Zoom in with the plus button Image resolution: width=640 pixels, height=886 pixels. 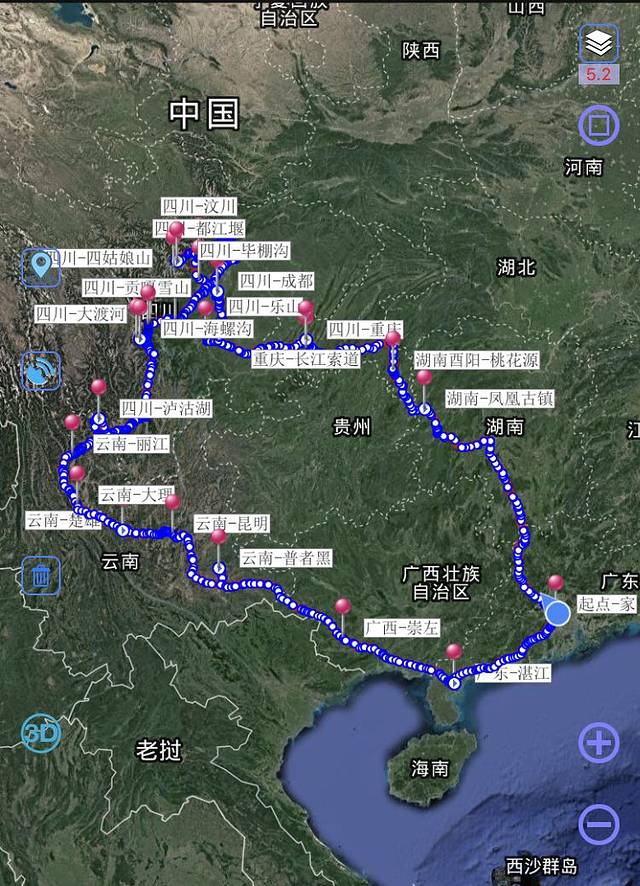click(x=598, y=743)
